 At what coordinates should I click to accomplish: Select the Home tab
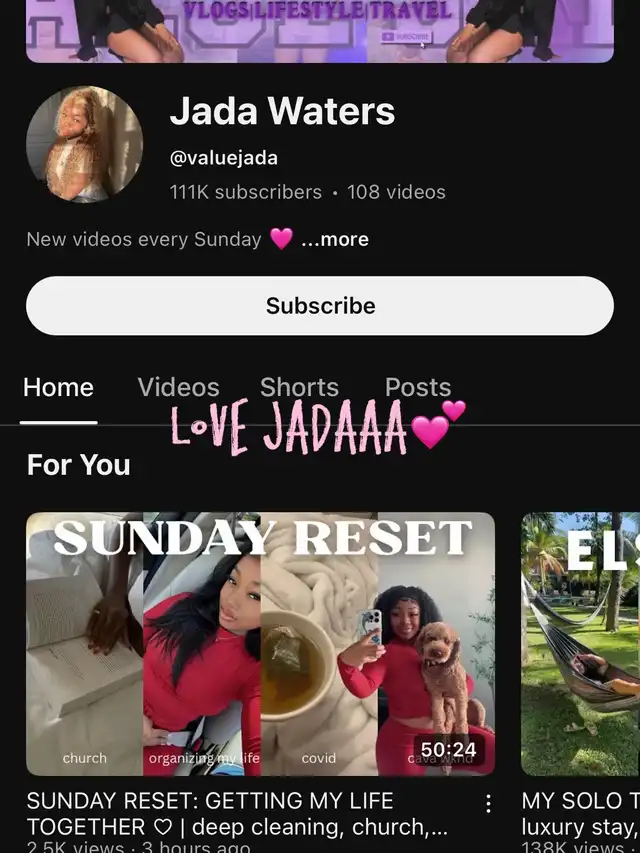click(x=58, y=388)
